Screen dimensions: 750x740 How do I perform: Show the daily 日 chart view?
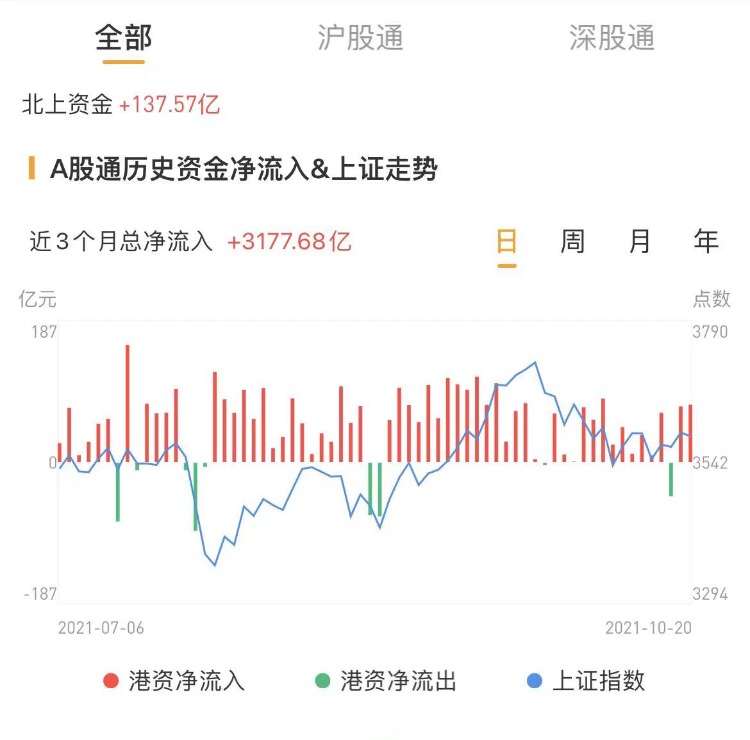pyautogui.click(x=507, y=241)
